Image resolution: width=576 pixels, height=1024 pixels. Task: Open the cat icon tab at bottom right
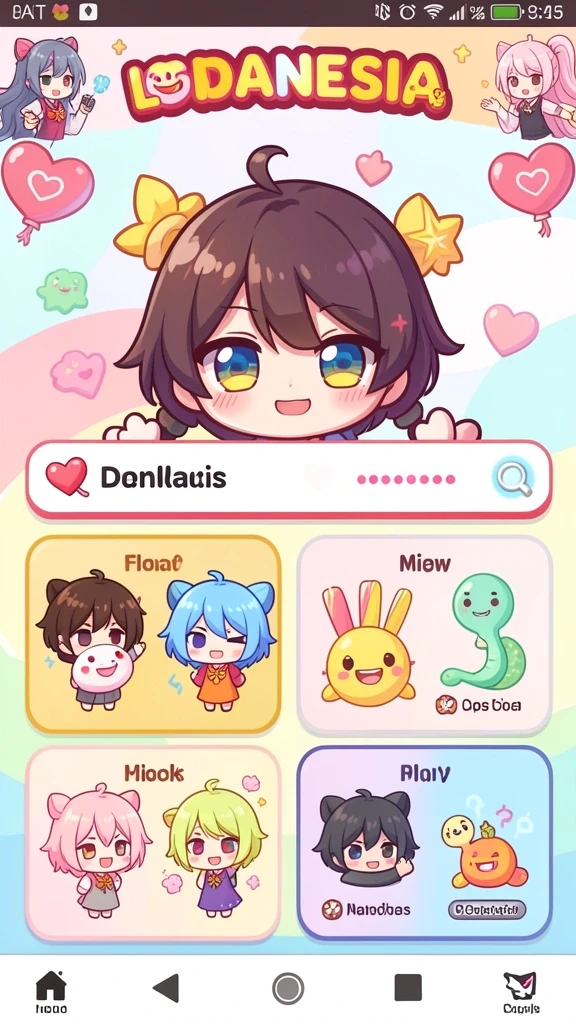(x=520, y=991)
